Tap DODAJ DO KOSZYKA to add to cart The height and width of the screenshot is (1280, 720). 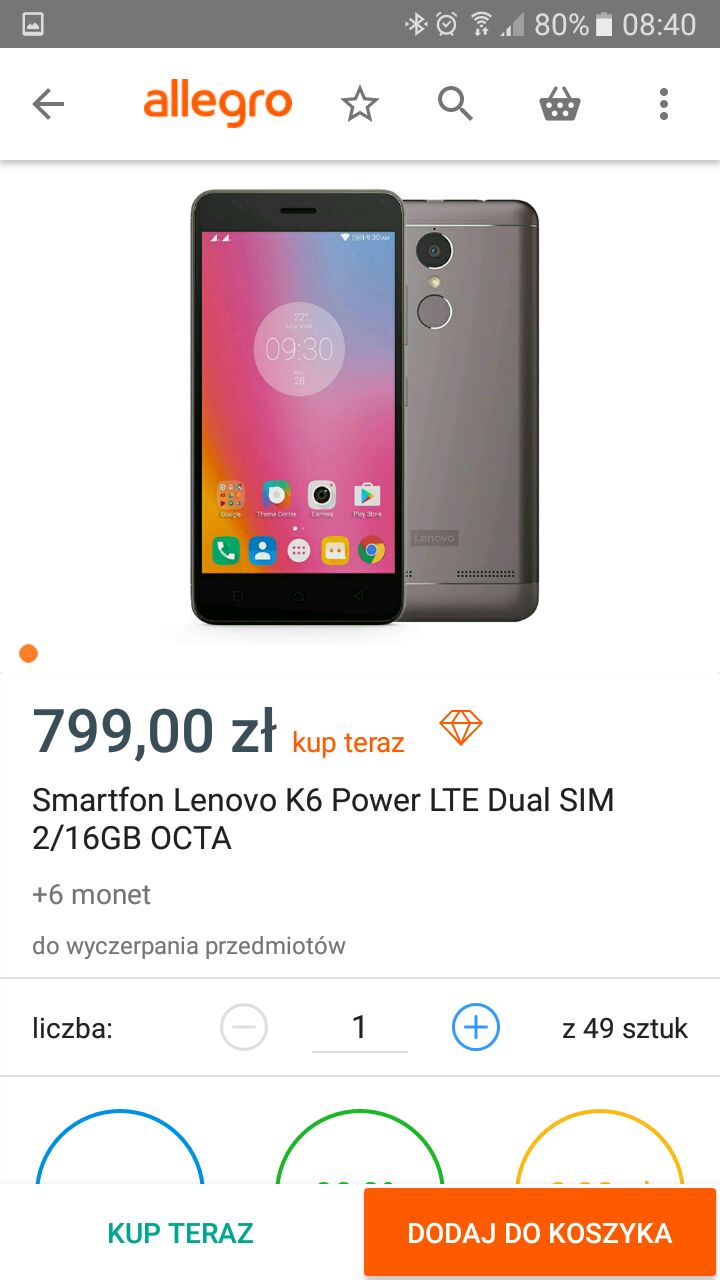pyautogui.click(x=539, y=1233)
